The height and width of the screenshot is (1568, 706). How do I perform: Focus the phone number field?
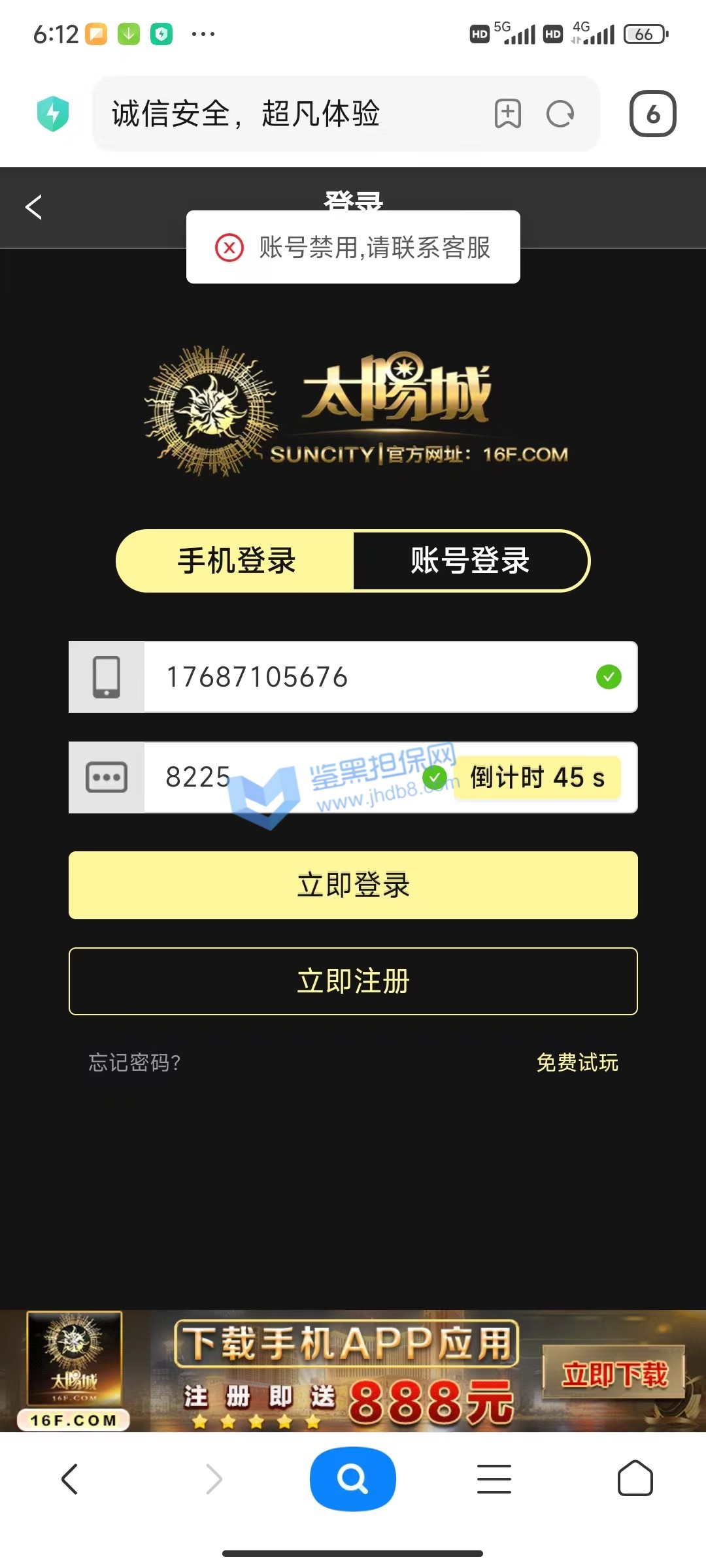366,677
